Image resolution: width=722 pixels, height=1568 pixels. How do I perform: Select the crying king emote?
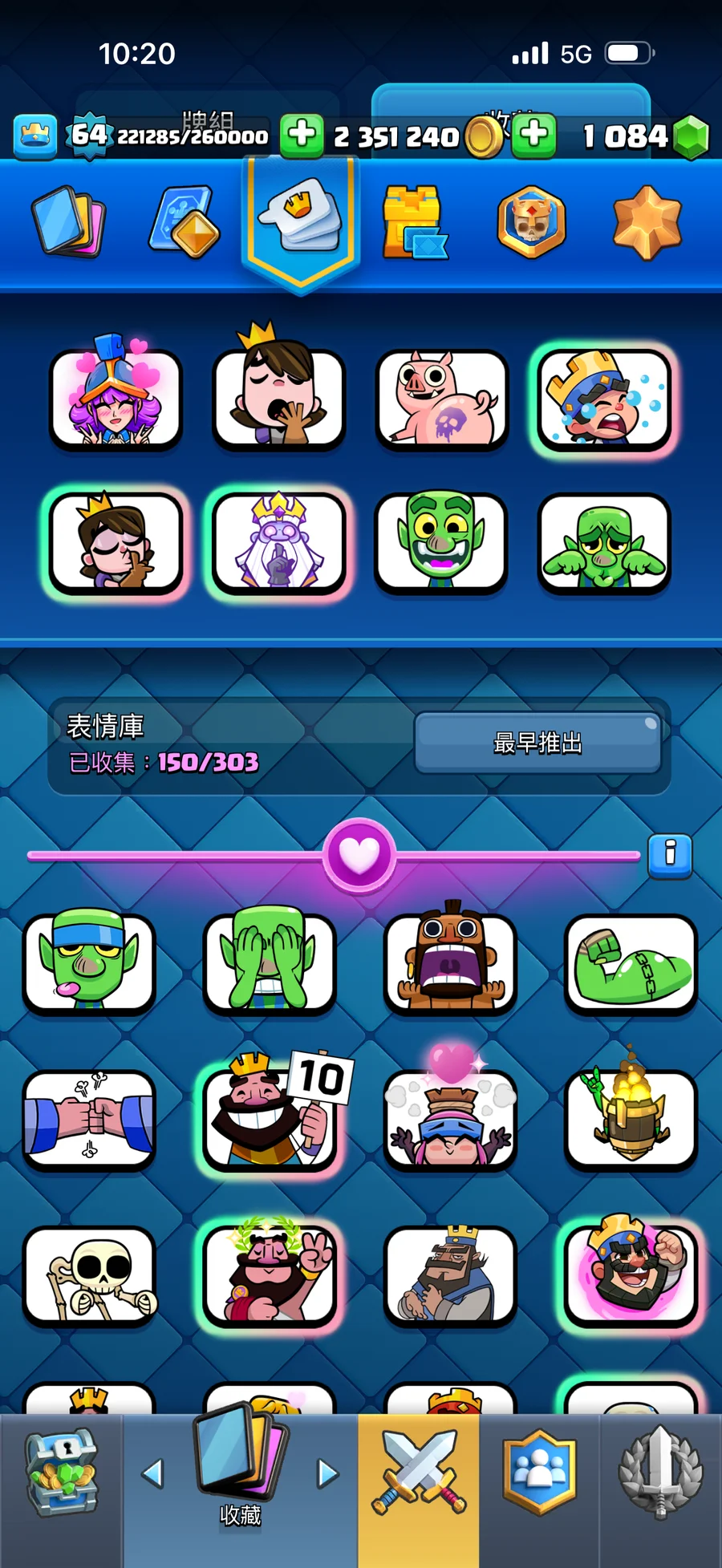pos(604,398)
